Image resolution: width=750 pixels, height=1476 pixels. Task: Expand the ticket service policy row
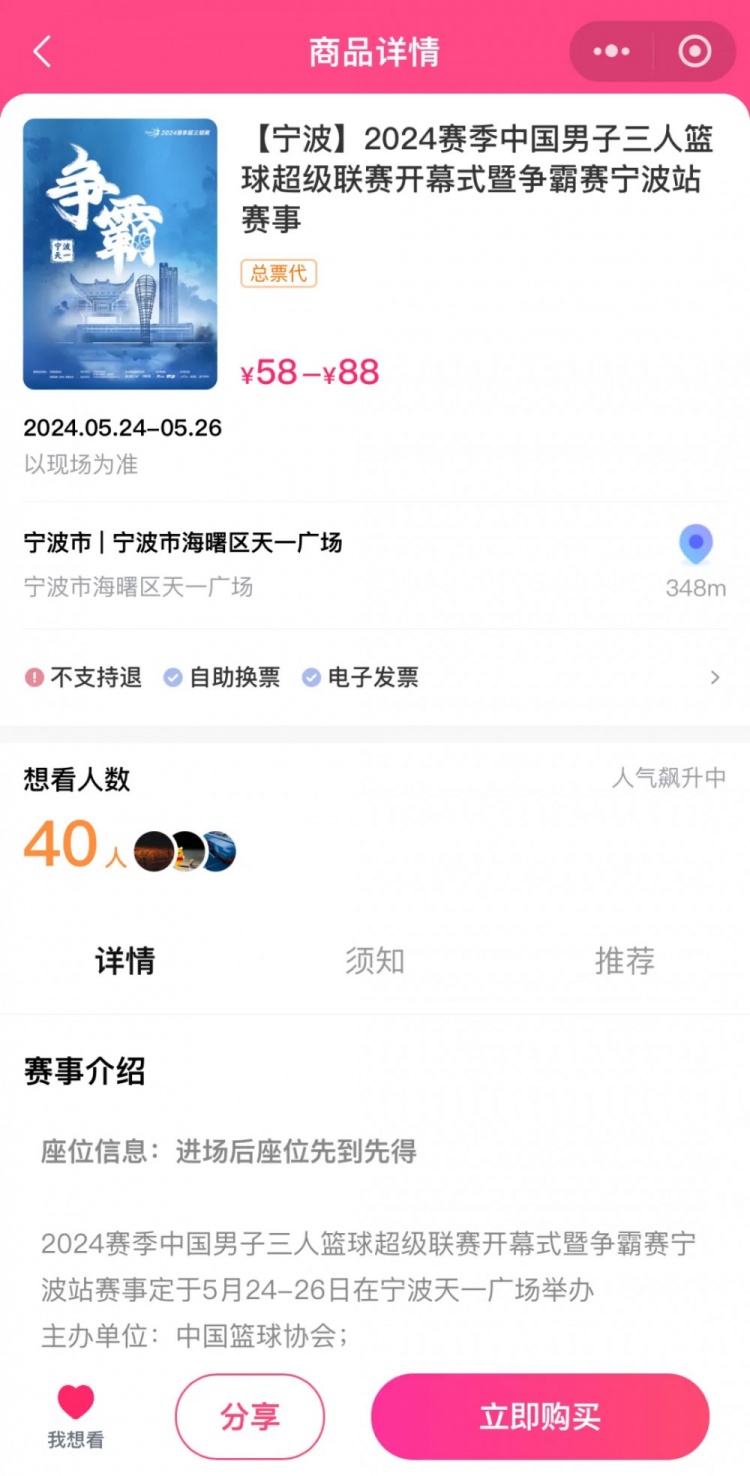tap(714, 678)
